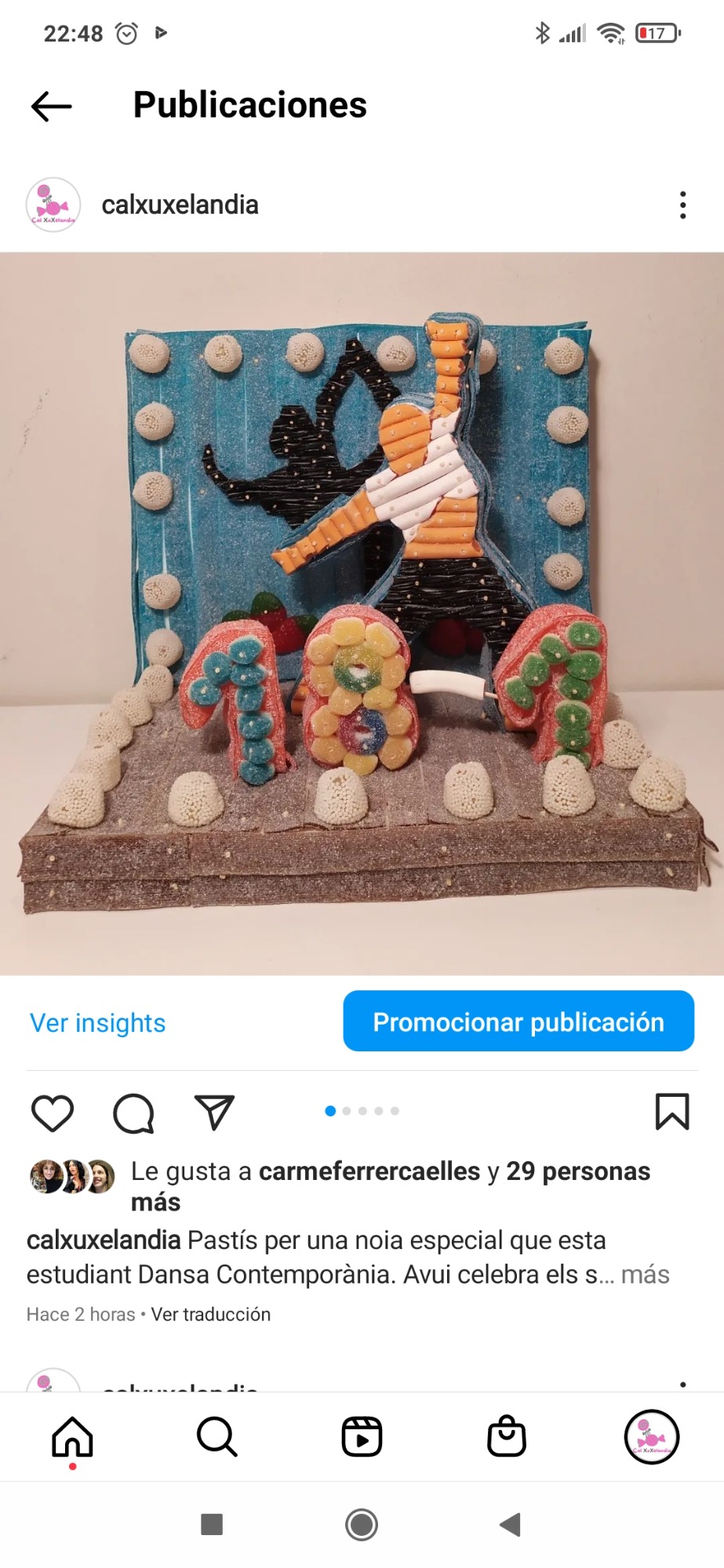This screenshot has height=1568, width=724.
Task: Open comments on the post
Action: 133,1112
